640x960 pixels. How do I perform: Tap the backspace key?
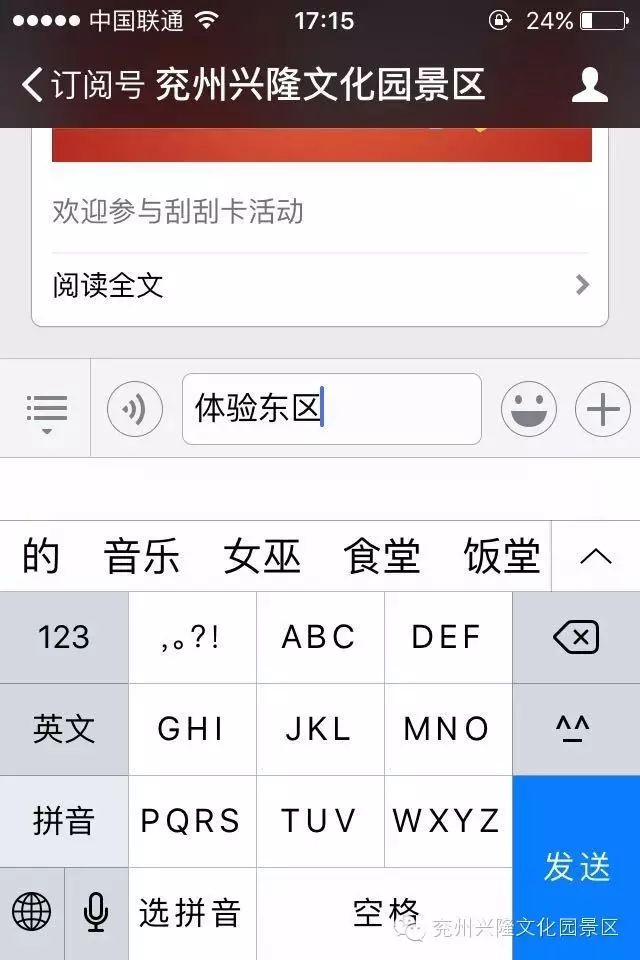[576, 637]
